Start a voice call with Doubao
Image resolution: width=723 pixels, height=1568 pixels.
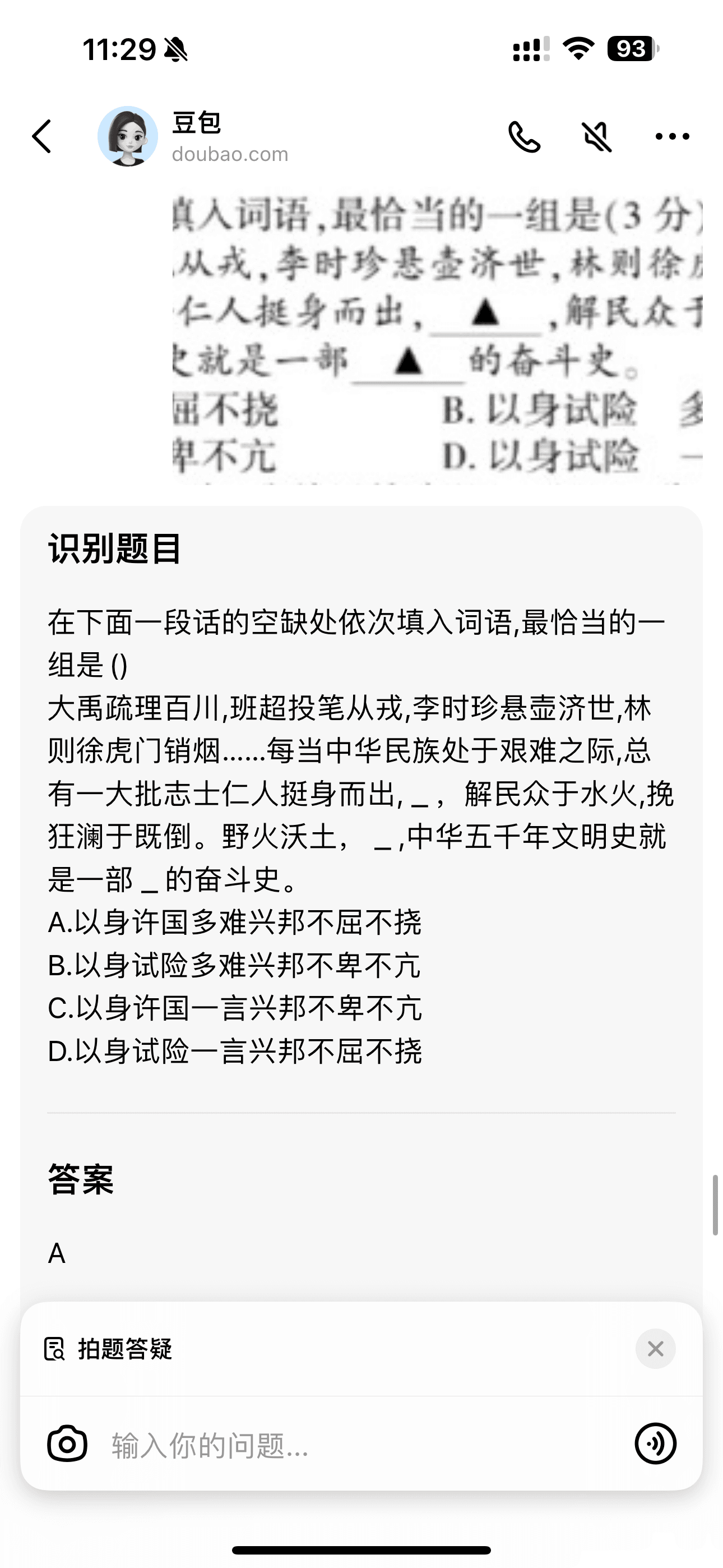(x=524, y=136)
